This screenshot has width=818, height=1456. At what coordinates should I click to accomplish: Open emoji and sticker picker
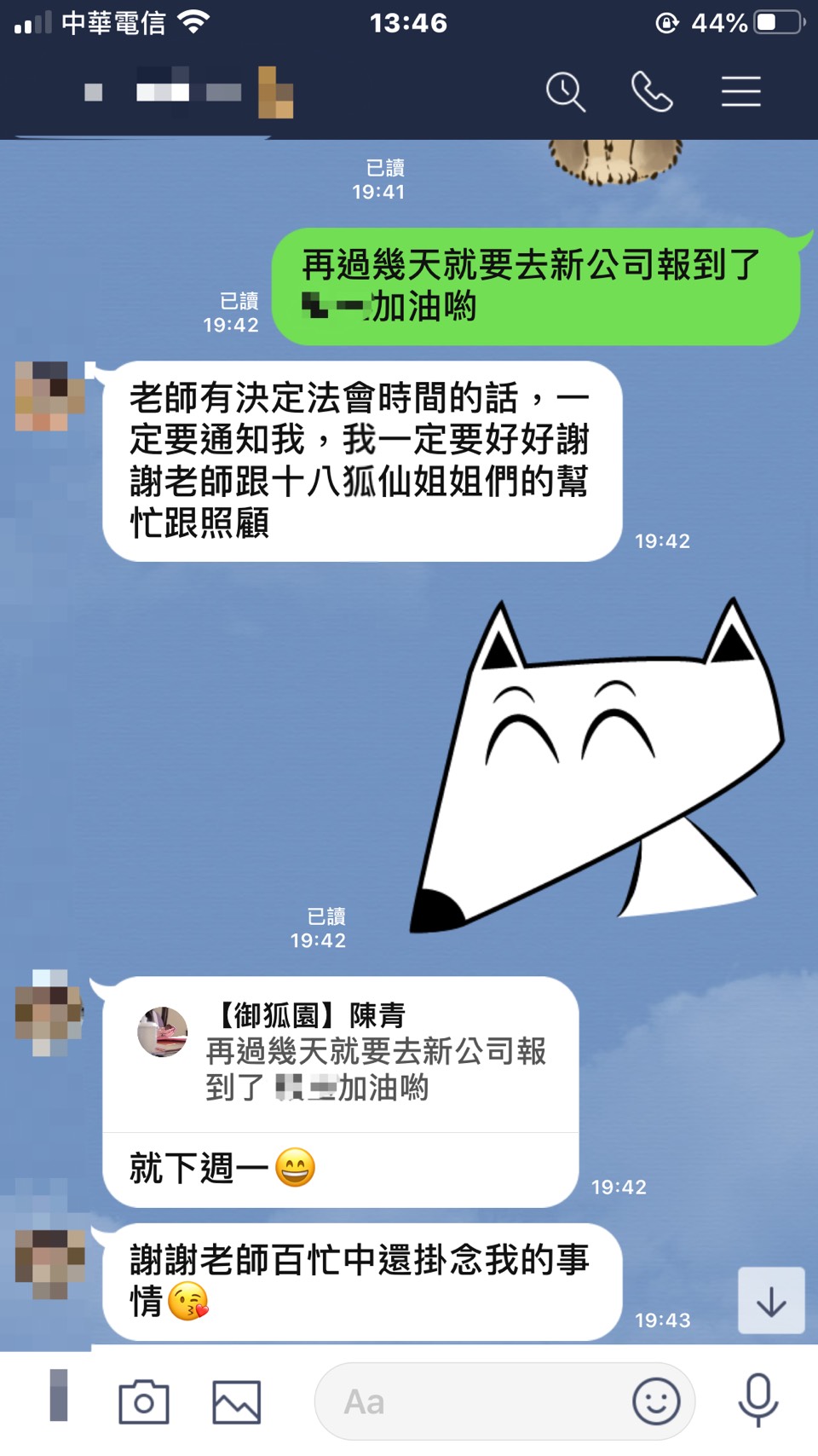[x=656, y=1401]
